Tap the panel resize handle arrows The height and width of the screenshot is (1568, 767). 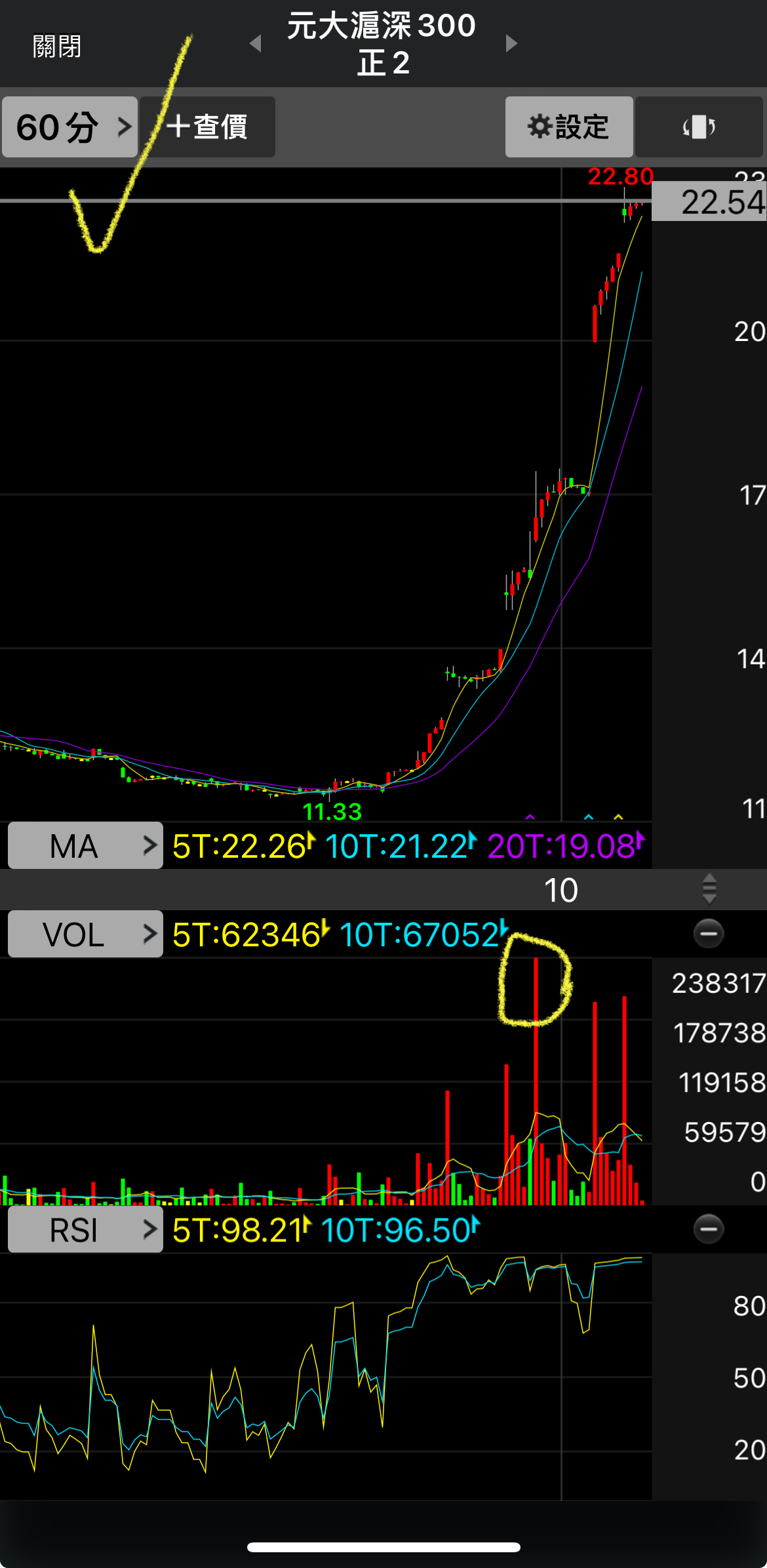click(x=709, y=889)
